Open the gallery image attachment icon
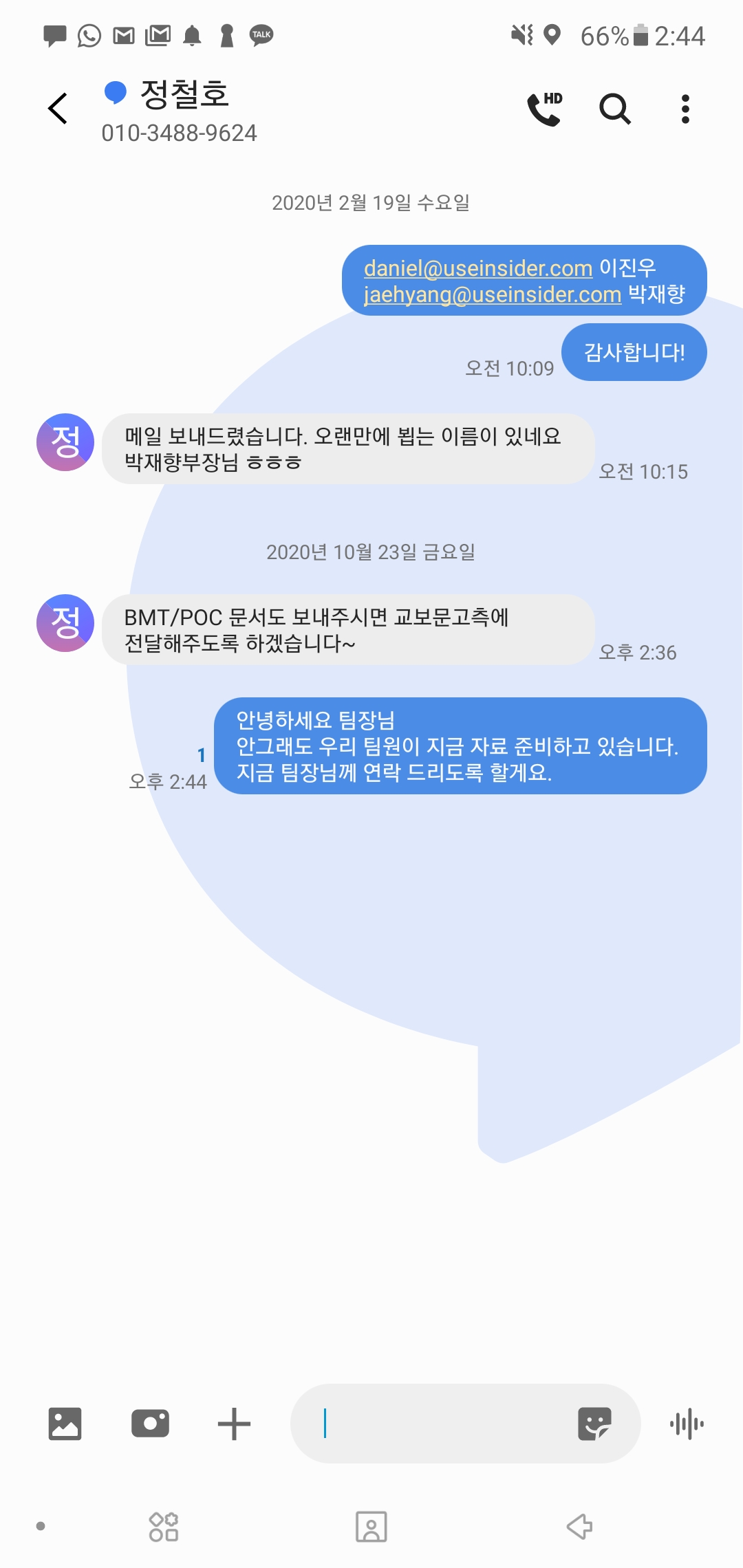This screenshot has height=1568, width=743. coord(65,1424)
